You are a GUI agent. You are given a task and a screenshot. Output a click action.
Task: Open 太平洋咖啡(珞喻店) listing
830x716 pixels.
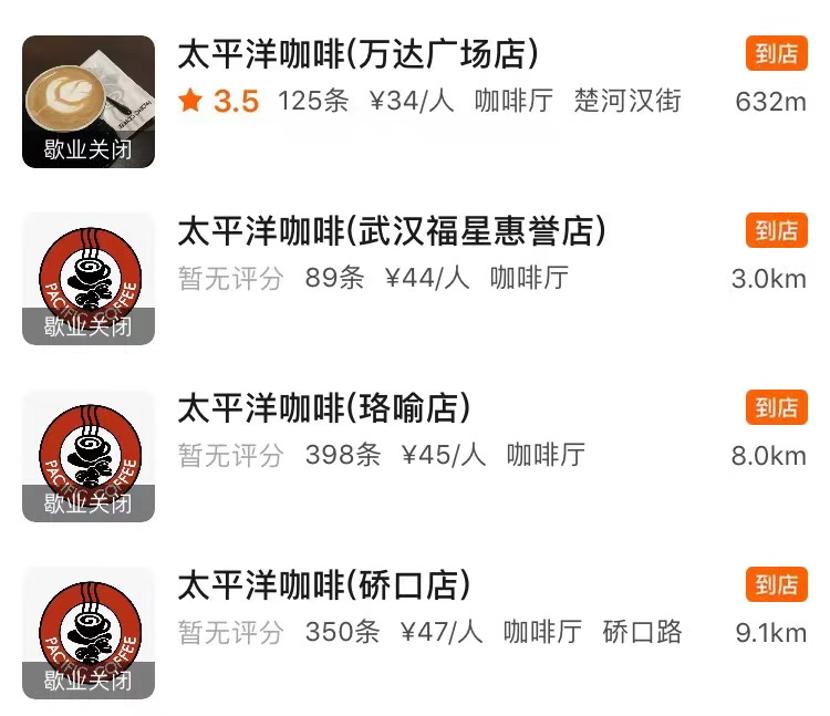click(323, 410)
